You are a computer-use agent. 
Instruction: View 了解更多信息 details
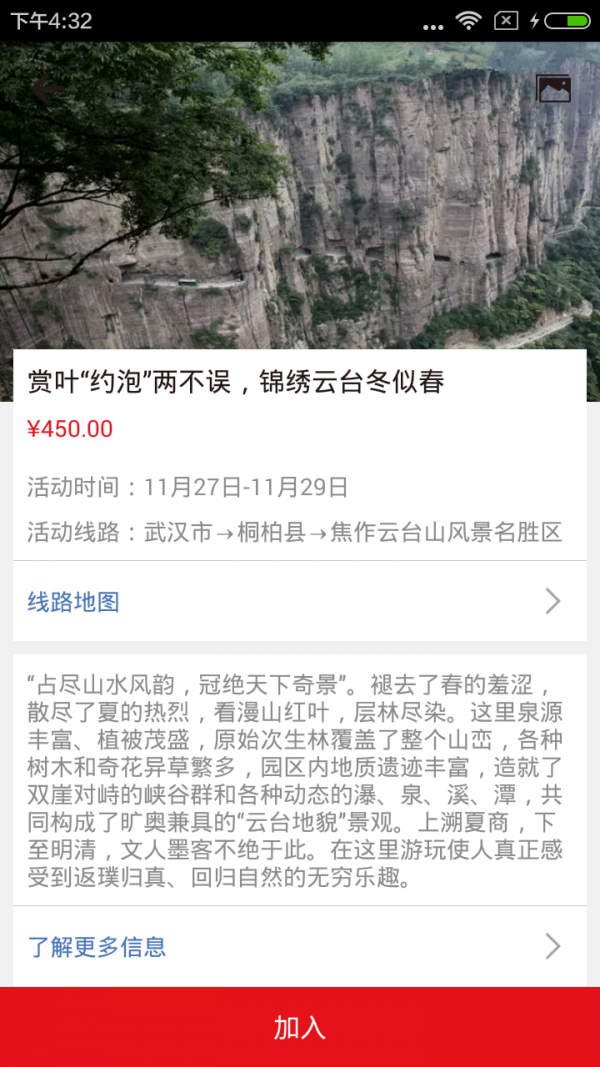[x=299, y=946]
